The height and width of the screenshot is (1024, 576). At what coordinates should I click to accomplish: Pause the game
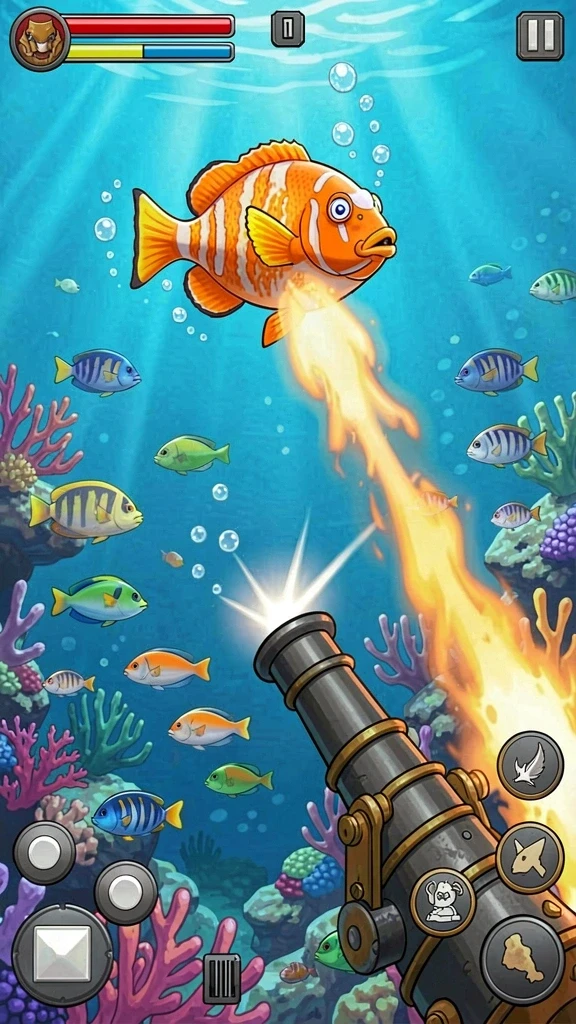point(539,36)
